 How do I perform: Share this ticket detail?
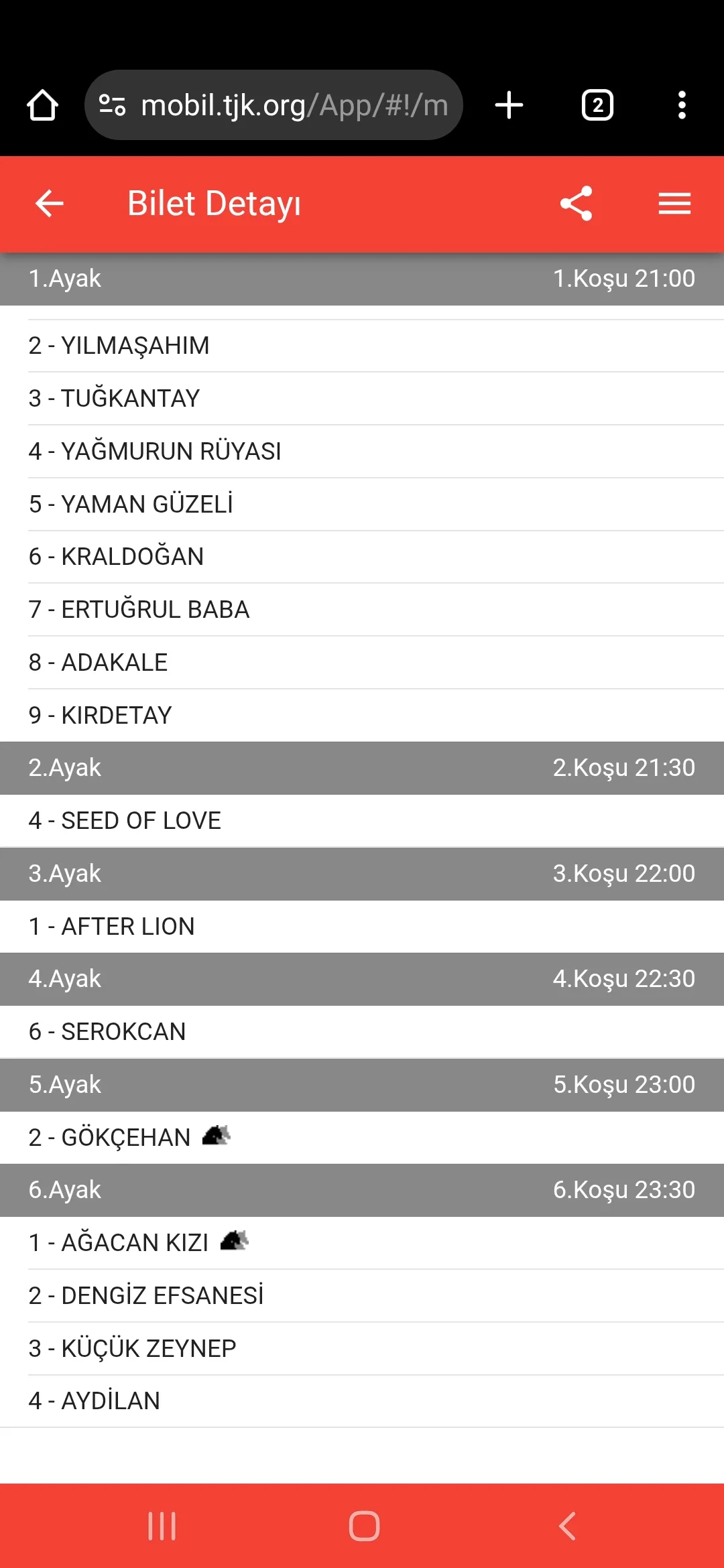[x=577, y=204]
